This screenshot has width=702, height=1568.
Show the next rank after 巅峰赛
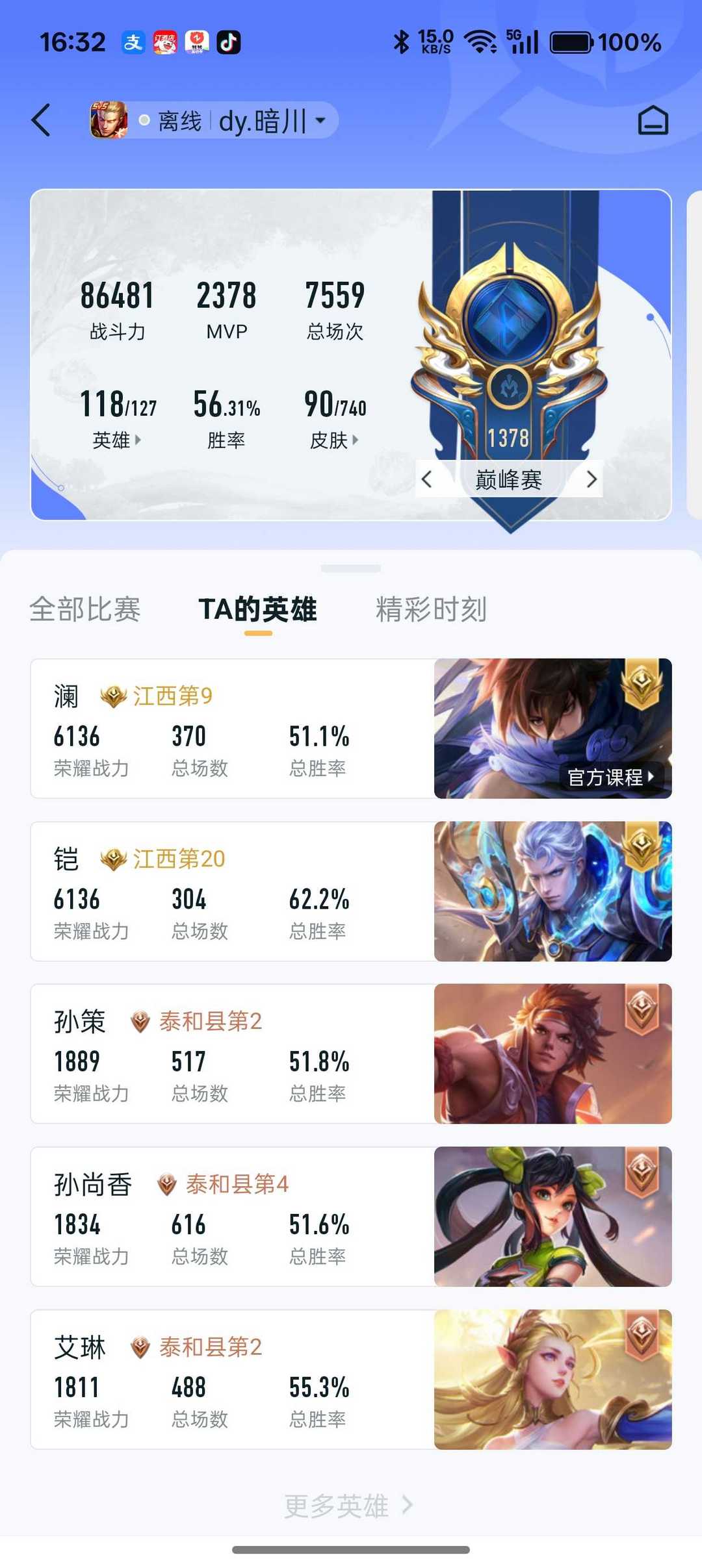(591, 480)
